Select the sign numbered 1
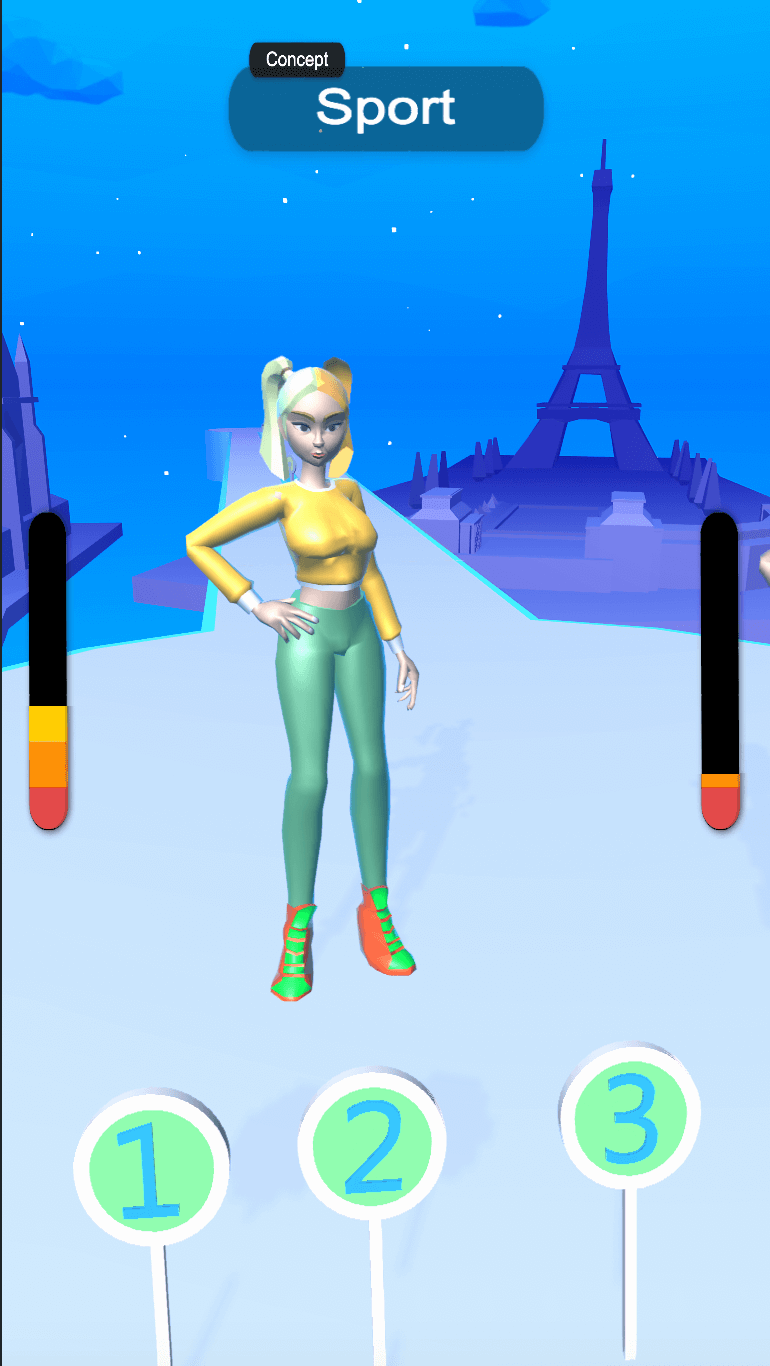The height and width of the screenshot is (1366, 770). [150, 1170]
